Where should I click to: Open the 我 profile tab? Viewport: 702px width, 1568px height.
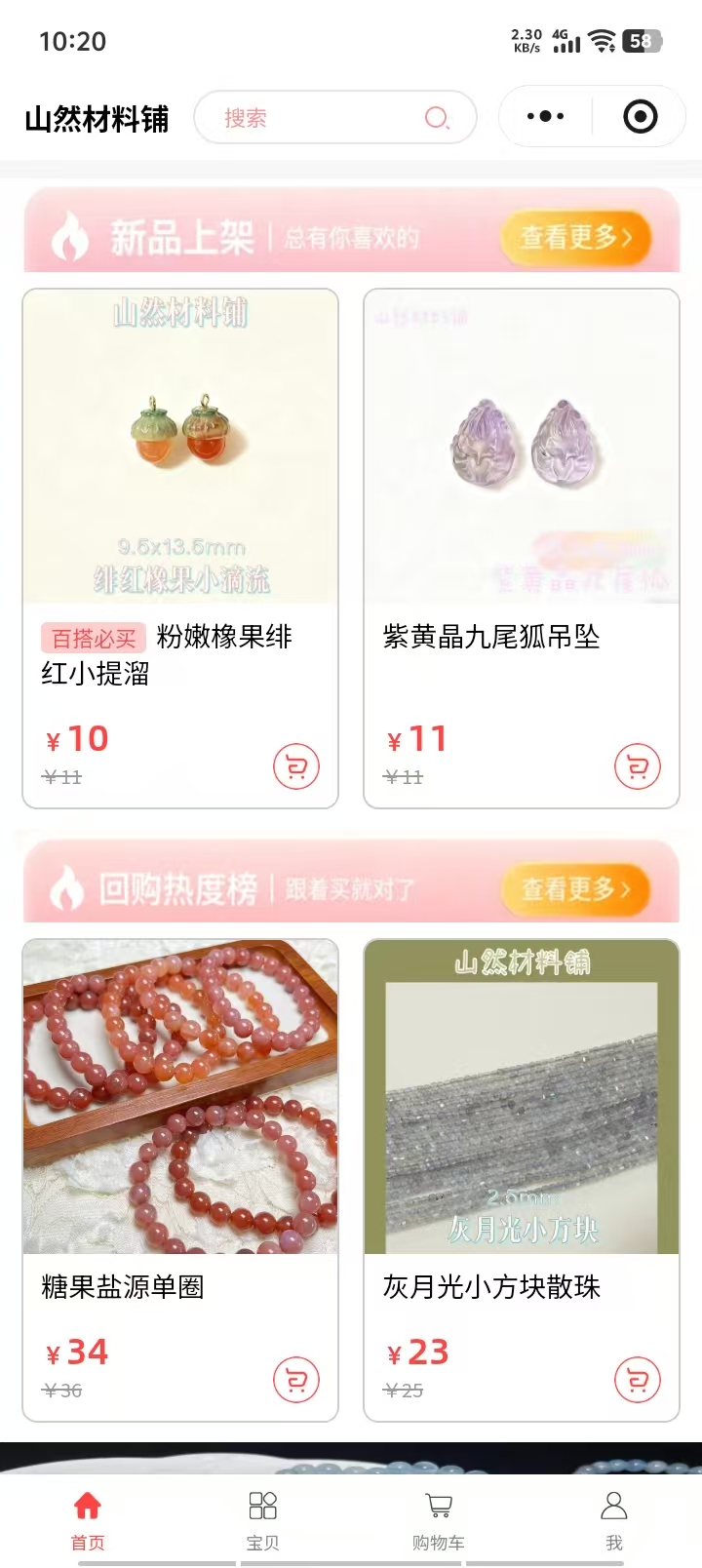click(614, 1519)
